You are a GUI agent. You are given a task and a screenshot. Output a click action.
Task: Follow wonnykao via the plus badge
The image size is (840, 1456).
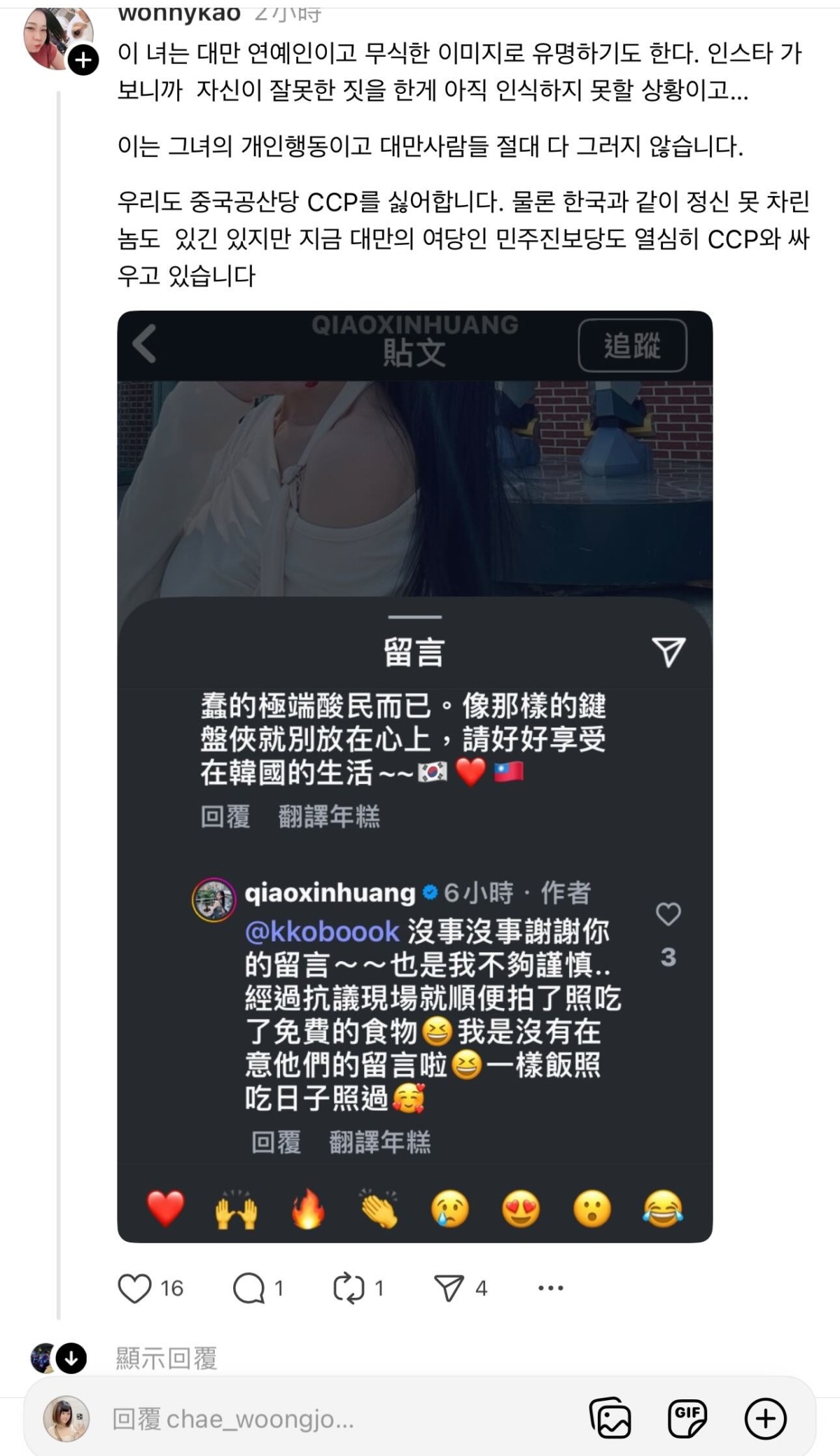pos(83,61)
